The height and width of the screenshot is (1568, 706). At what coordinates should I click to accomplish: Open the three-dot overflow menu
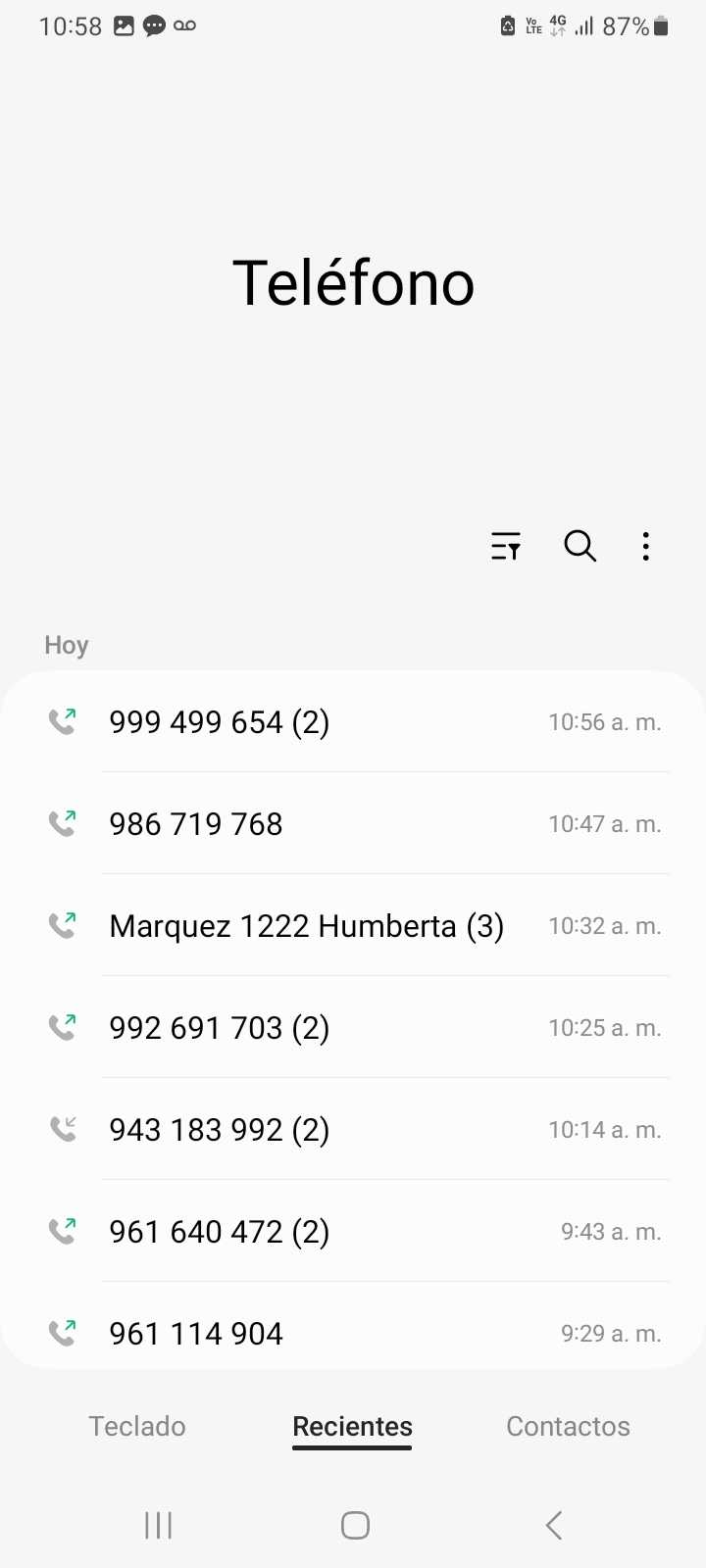(x=645, y=546)
